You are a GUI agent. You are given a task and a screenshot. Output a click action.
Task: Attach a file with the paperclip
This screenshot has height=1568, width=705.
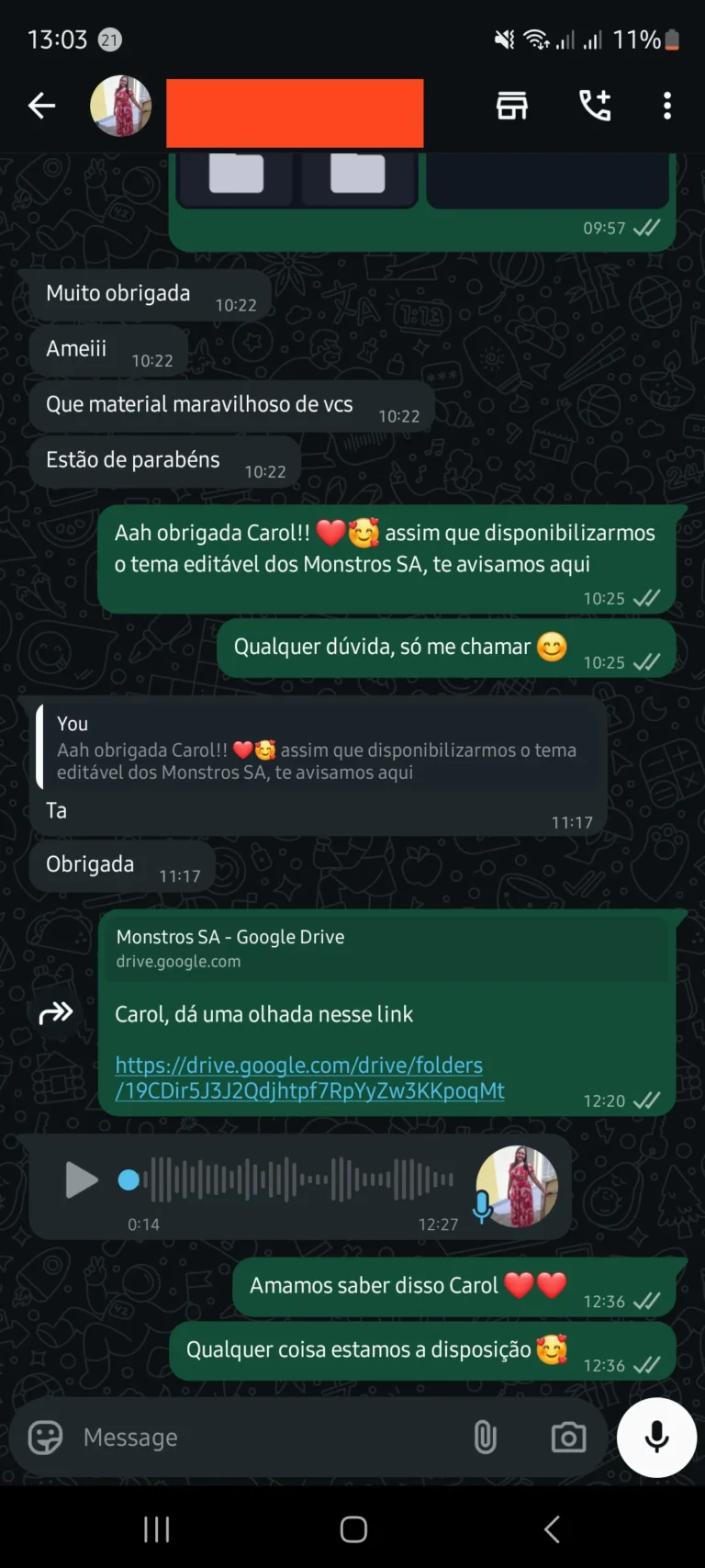(485, 1438)
